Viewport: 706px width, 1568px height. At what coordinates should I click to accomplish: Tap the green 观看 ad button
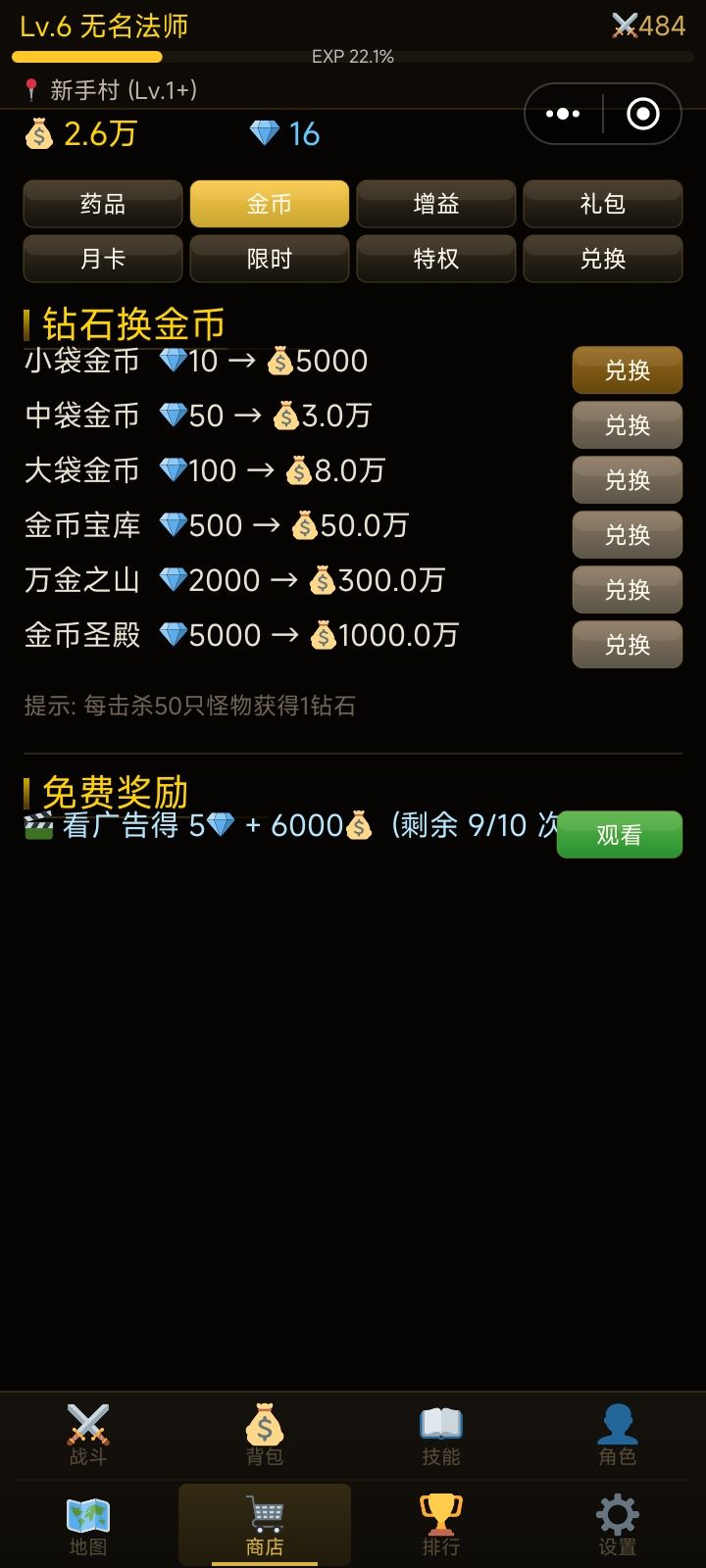pyautogui.click(x=620, y=833)
